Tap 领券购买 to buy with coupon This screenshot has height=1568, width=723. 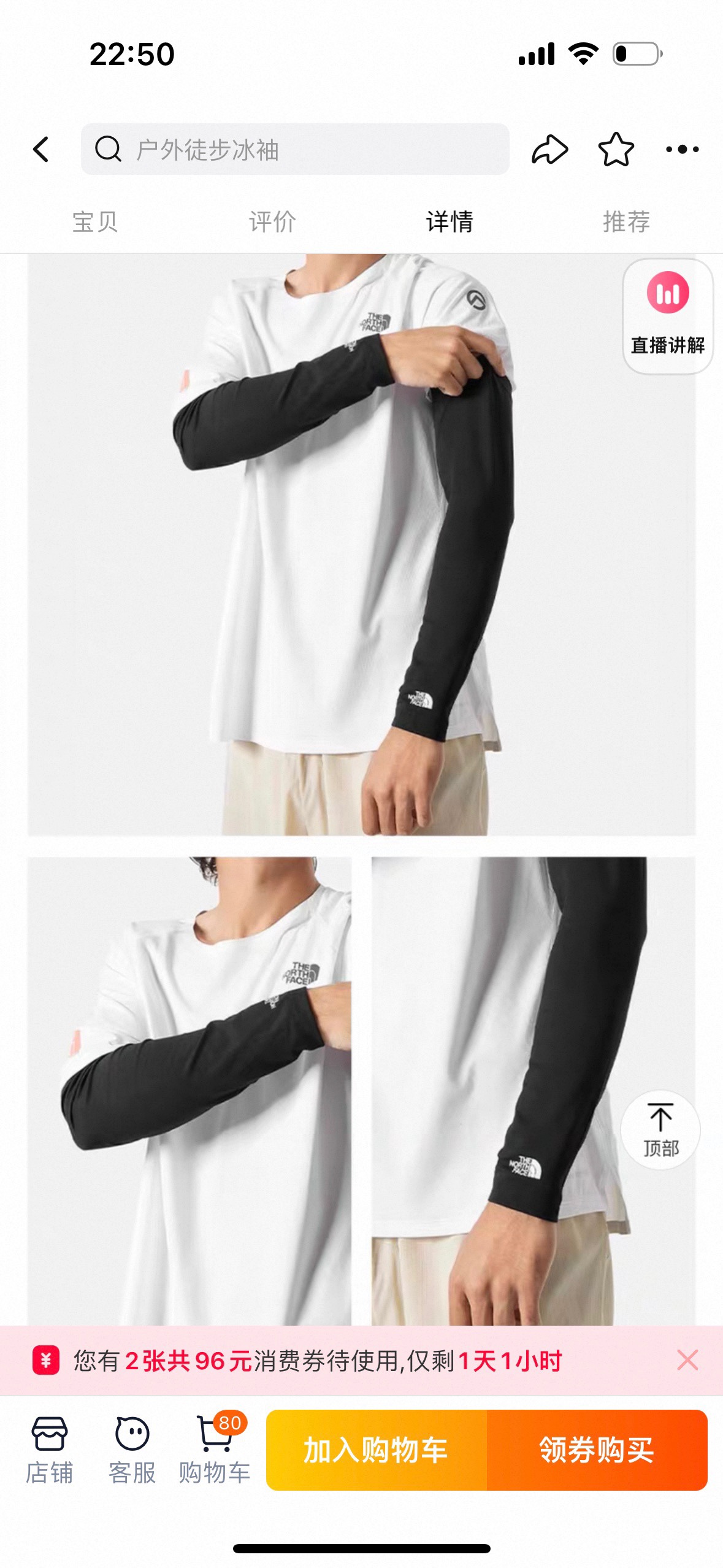(x=597, y=1450)
